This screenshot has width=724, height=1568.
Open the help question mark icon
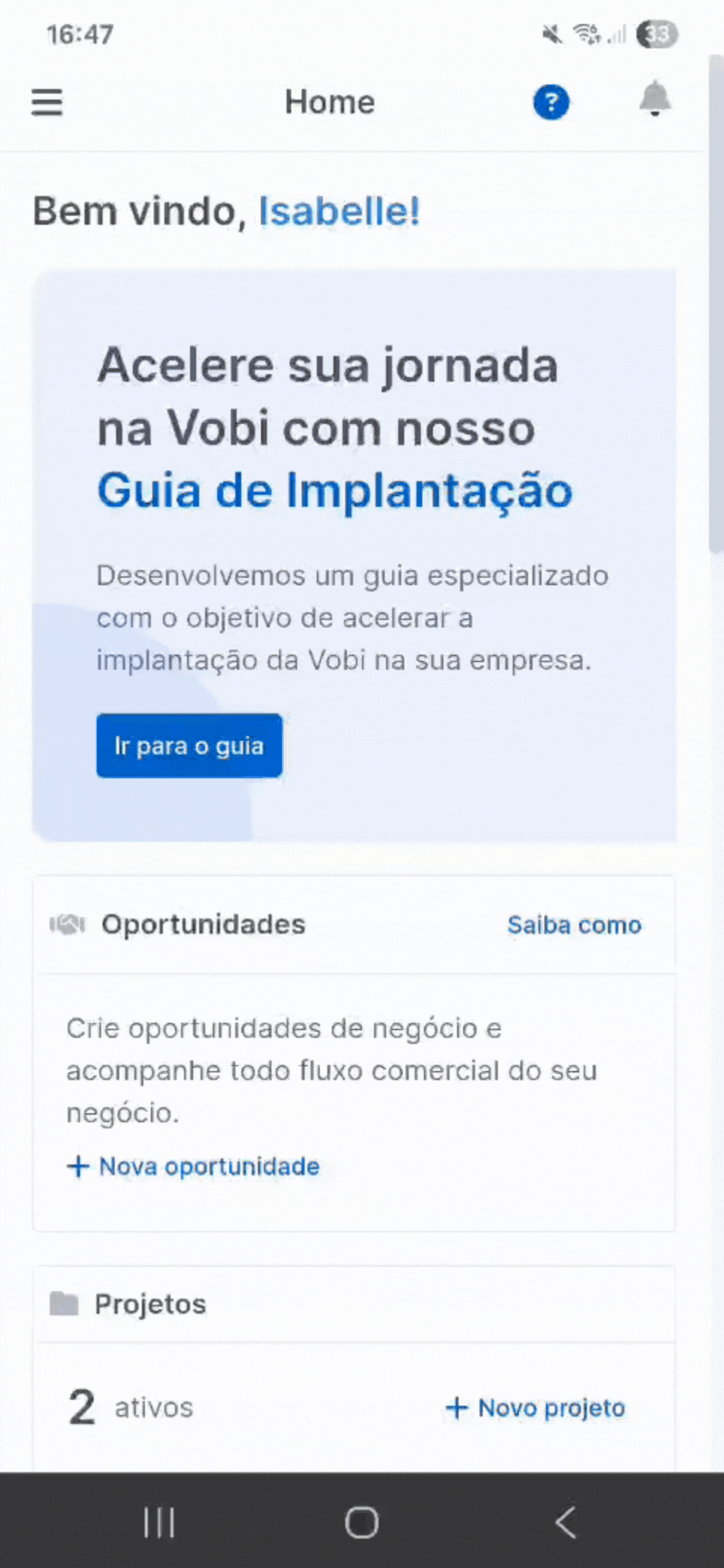coord(551,103)
